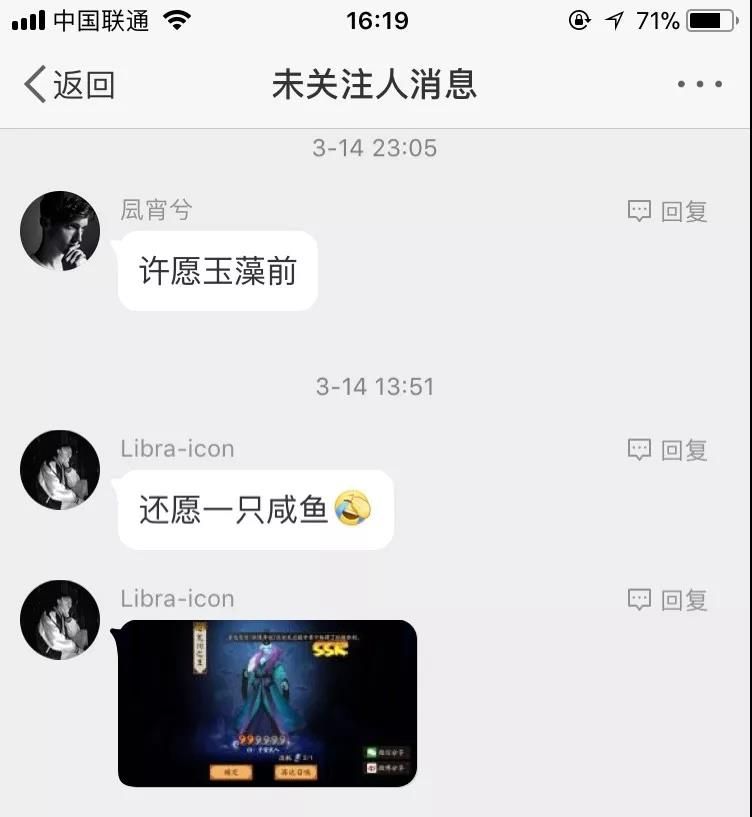Image resolution: width=752 pixels, height=817 pixels.
Task: Open Libra-icon's avatar beside 还愿一只咸鱼
Action: pyautogui.click(x=60, y=470)
